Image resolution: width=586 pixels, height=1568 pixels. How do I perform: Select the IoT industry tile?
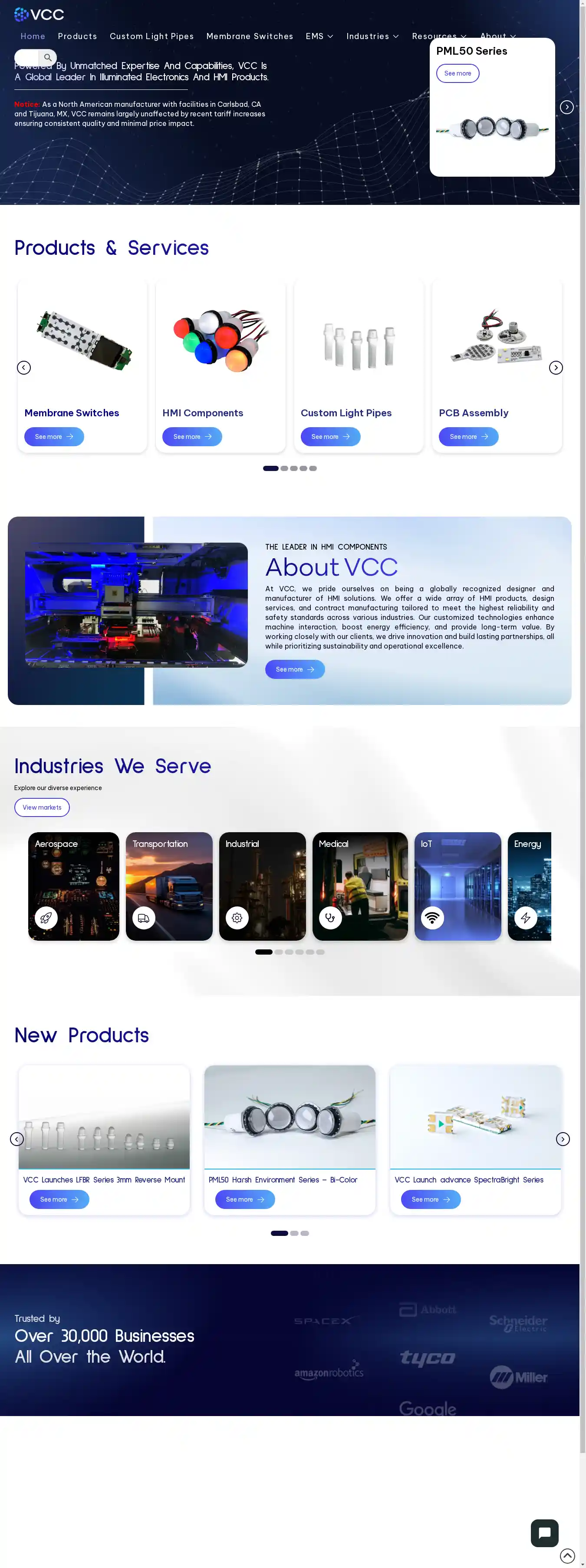458,886
